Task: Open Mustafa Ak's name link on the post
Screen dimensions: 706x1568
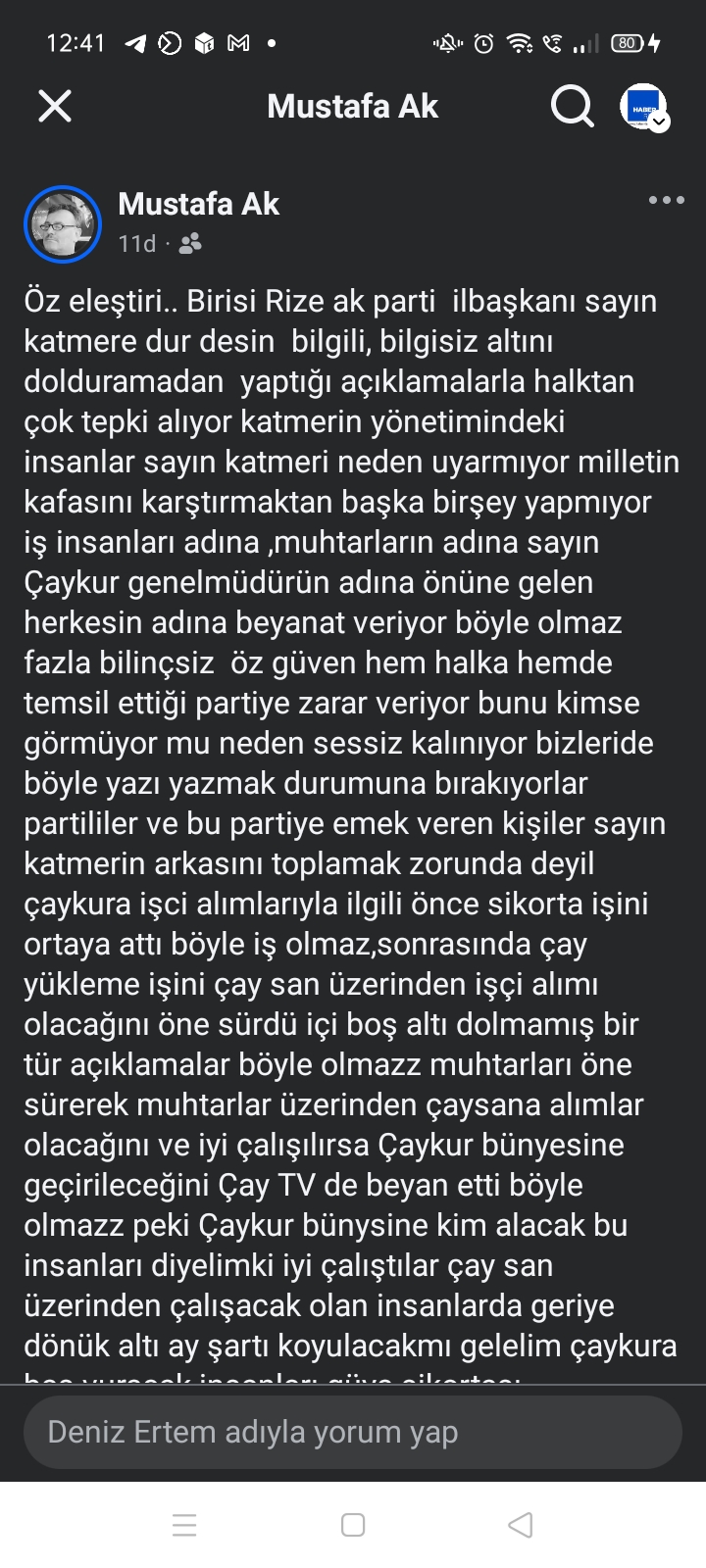Action: click(198, 204)
